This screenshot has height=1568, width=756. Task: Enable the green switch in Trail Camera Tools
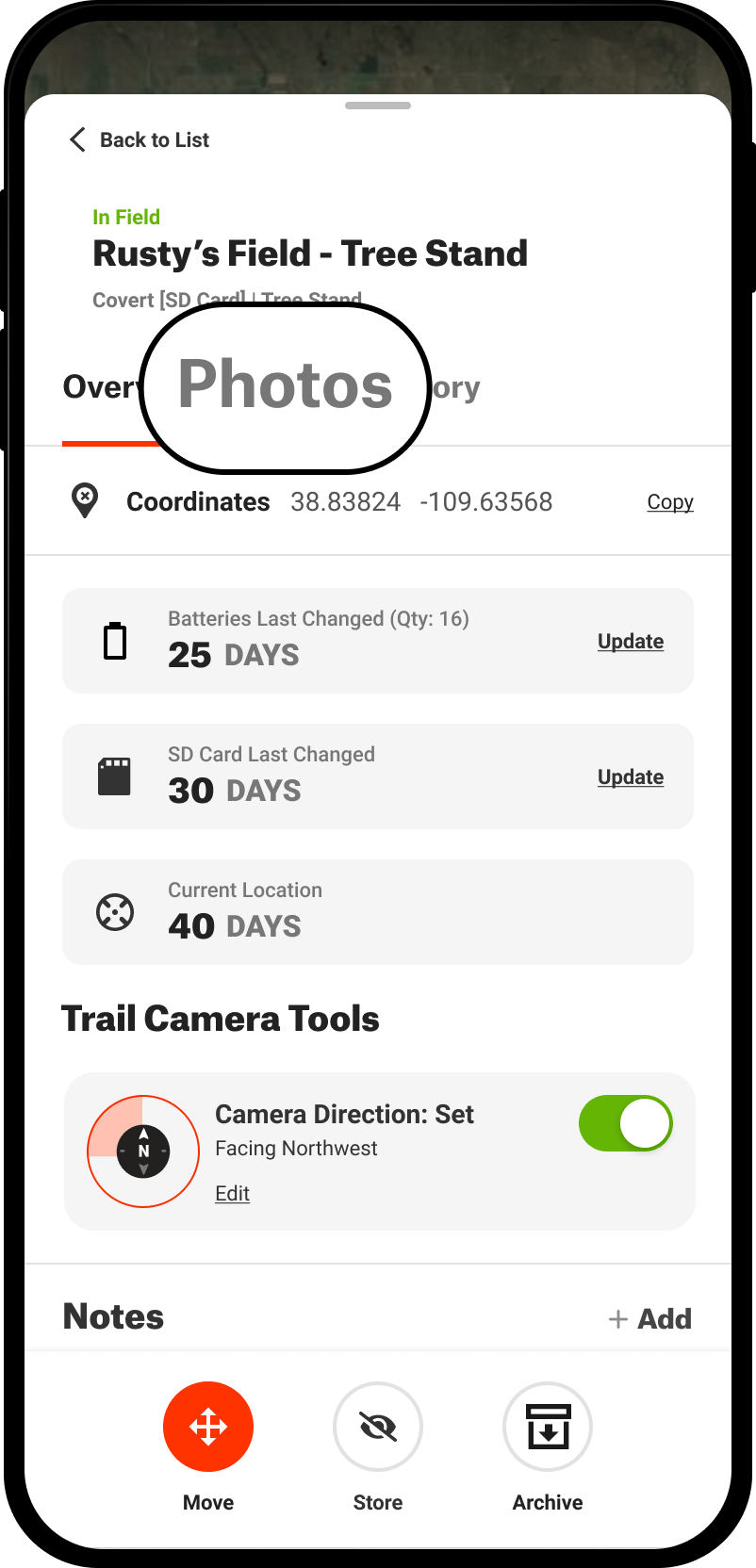(625, 1123)
